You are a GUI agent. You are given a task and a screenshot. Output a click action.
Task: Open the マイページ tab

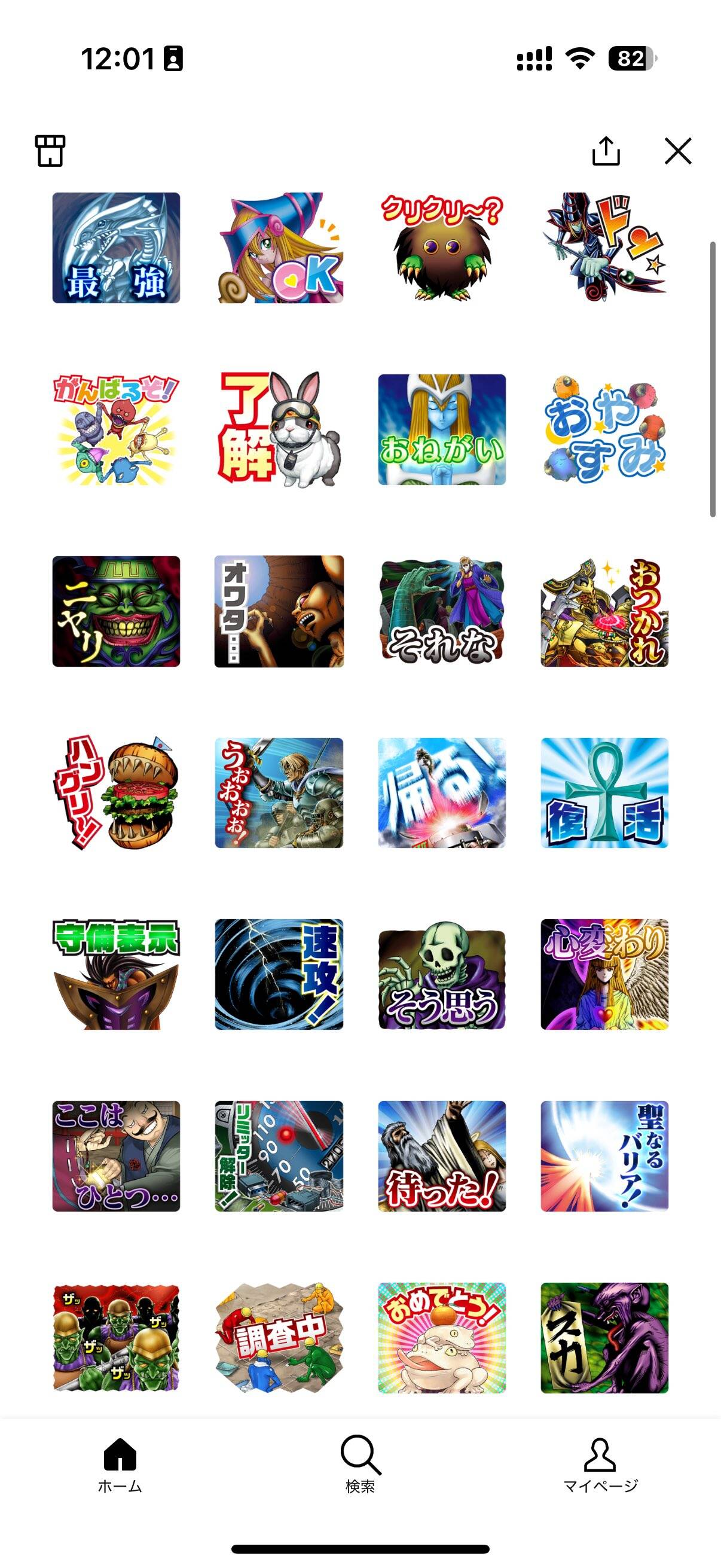coord(600,1464)
